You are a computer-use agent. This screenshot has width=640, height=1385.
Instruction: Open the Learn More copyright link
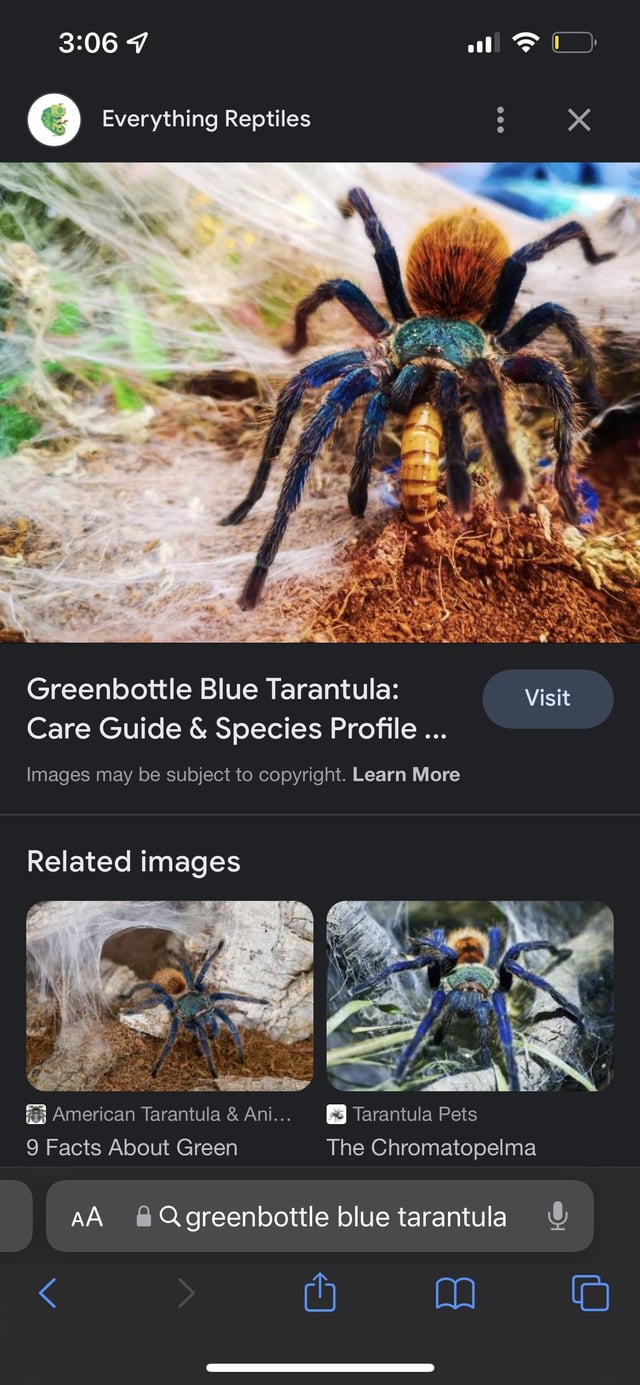pos(406,774)
